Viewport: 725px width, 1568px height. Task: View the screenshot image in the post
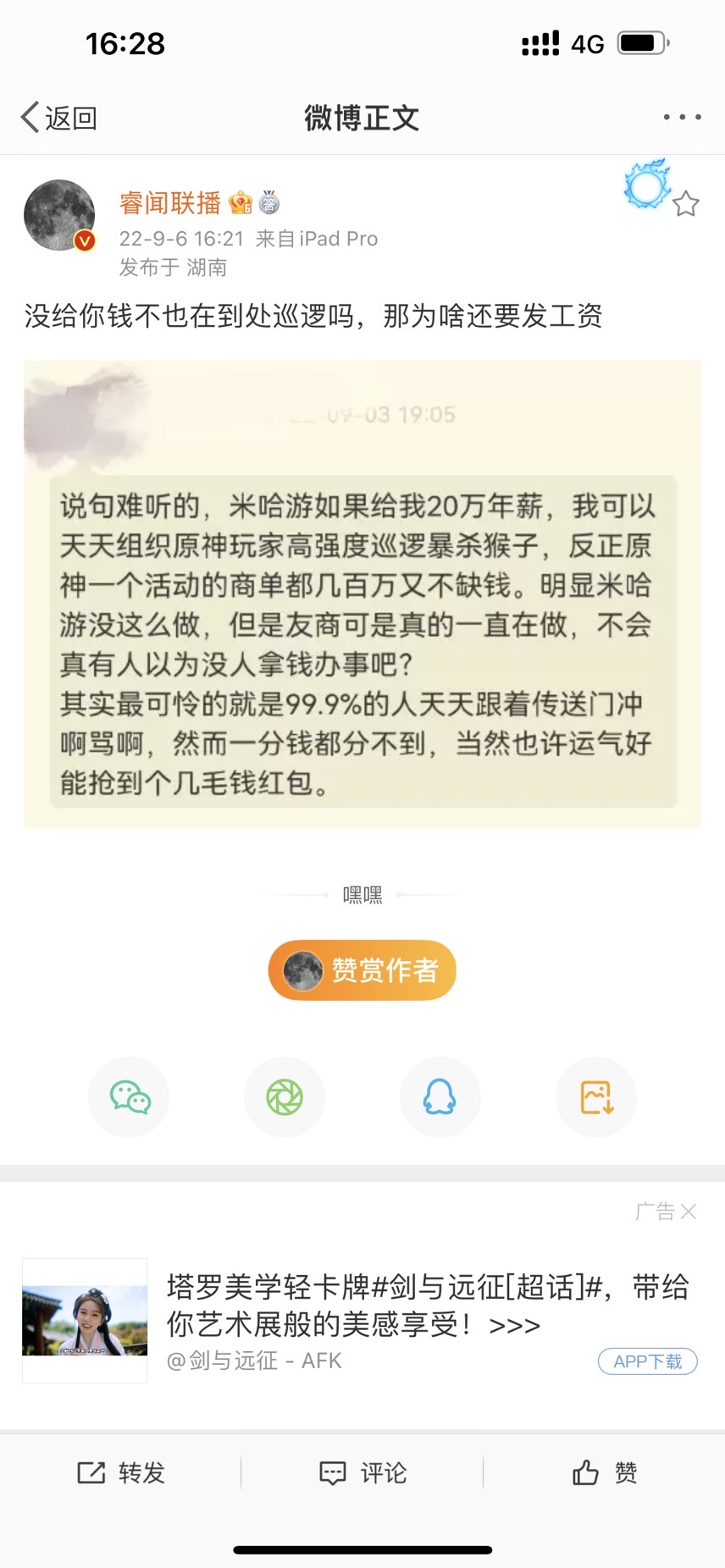coord(362,594)
